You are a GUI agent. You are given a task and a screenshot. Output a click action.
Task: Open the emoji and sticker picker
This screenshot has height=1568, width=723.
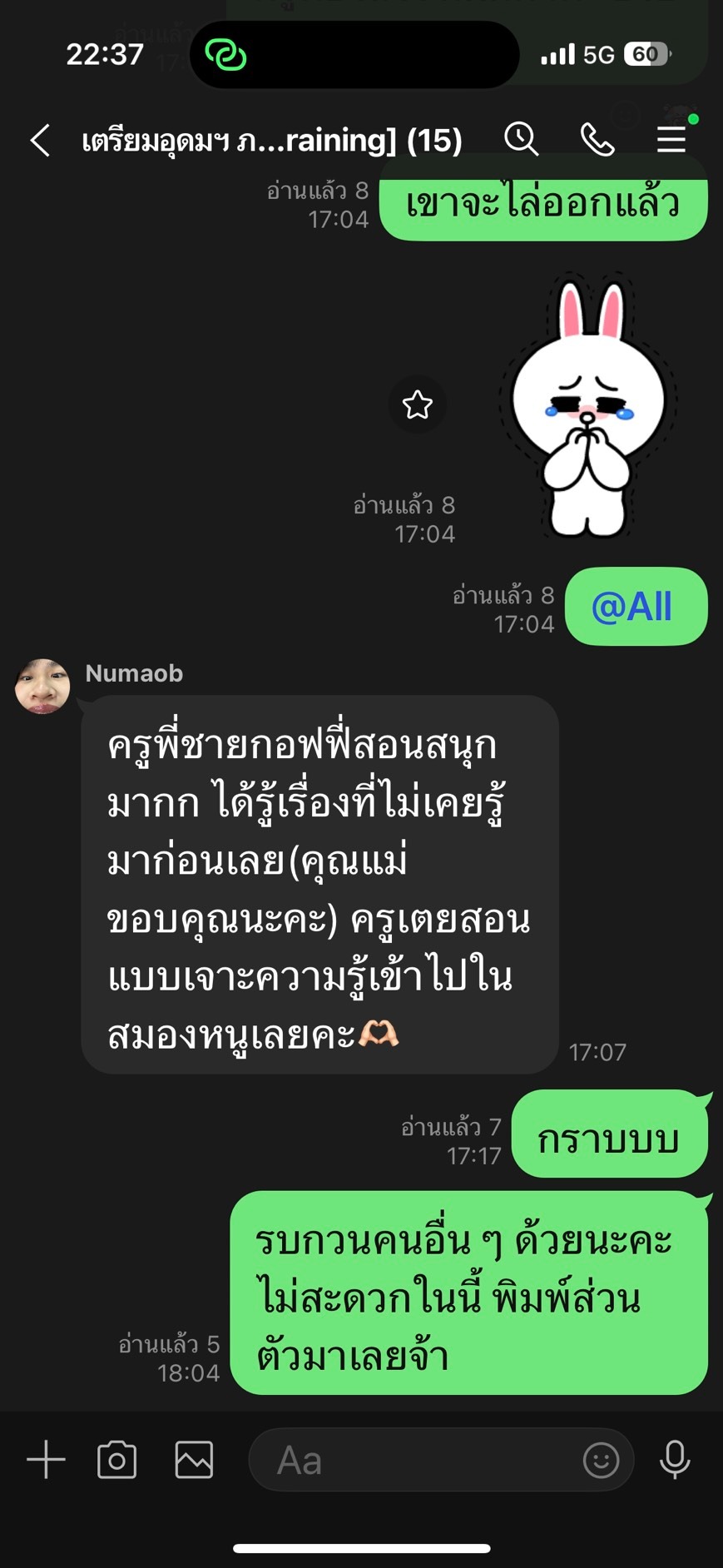(x=601, y=1461)
